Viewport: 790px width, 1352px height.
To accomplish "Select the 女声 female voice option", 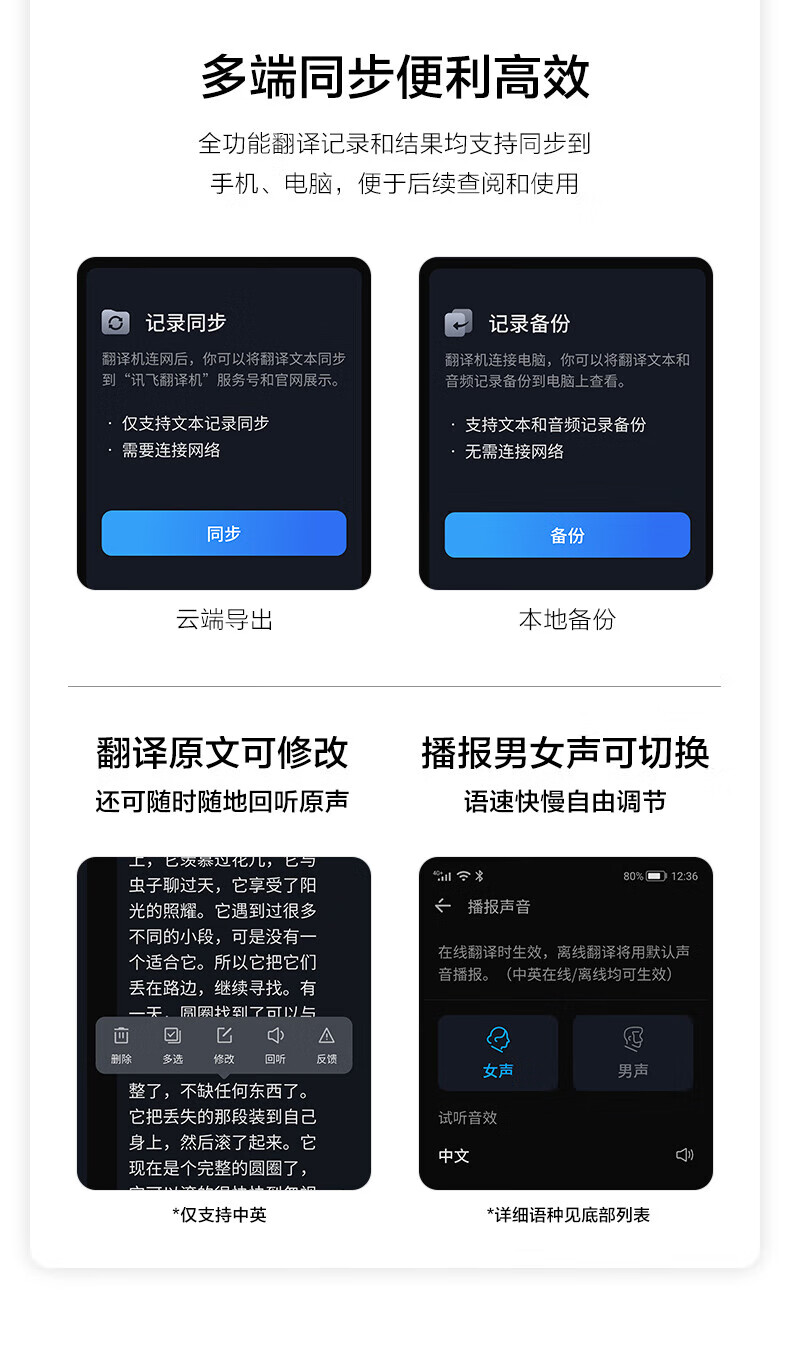I will pos(498,1051).
